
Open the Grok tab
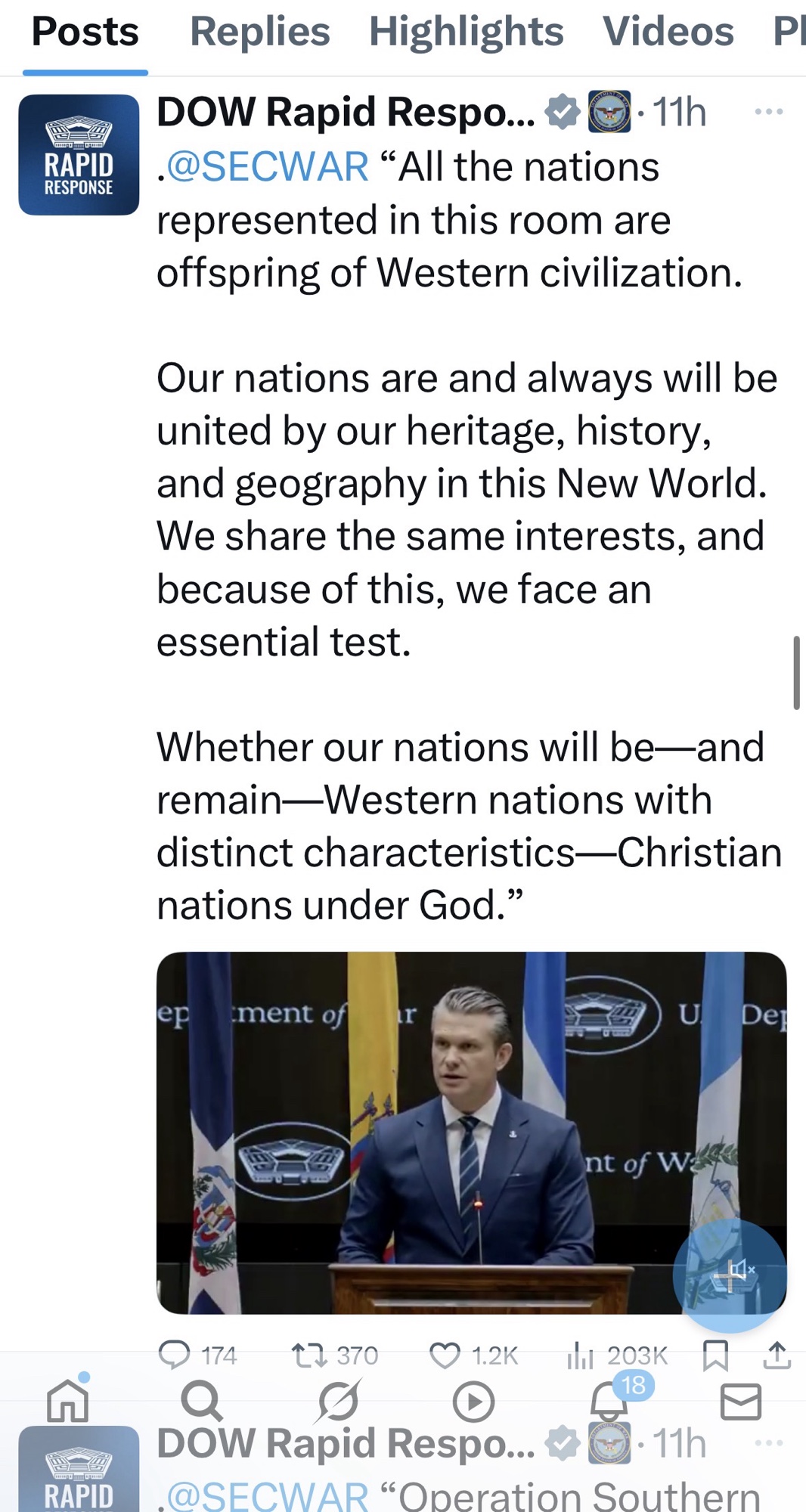click(338, 1401)
